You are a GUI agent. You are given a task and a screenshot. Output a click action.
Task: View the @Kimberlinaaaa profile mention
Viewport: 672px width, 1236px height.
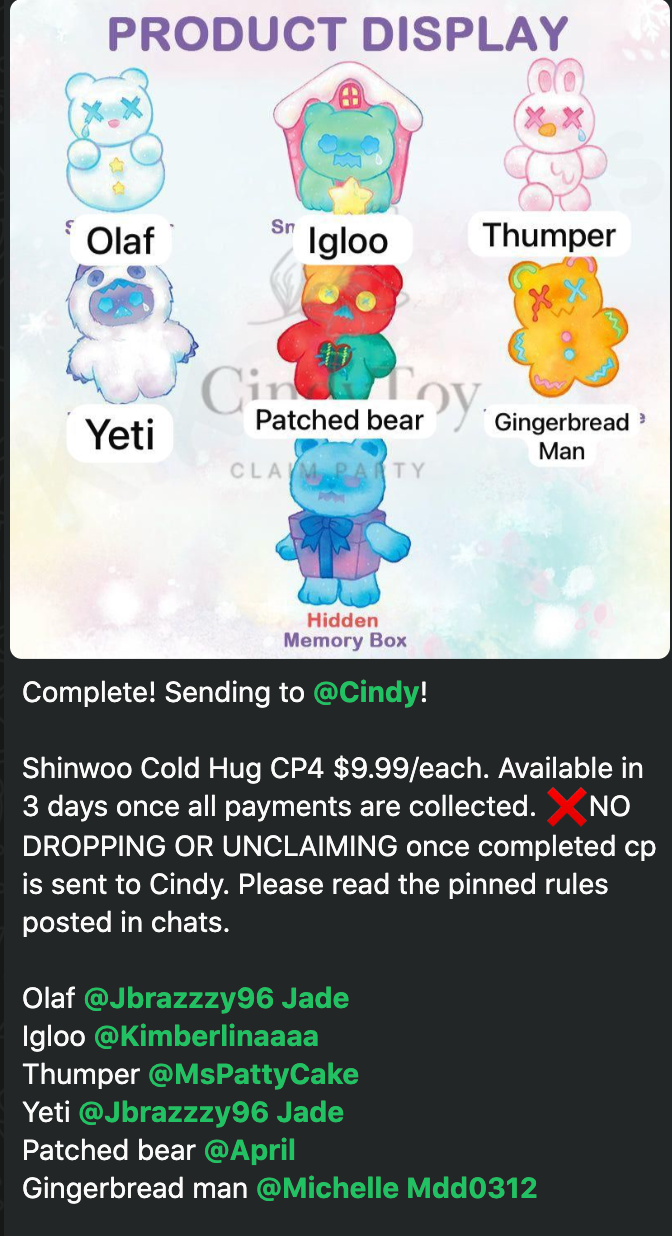tap(206, 1036)
